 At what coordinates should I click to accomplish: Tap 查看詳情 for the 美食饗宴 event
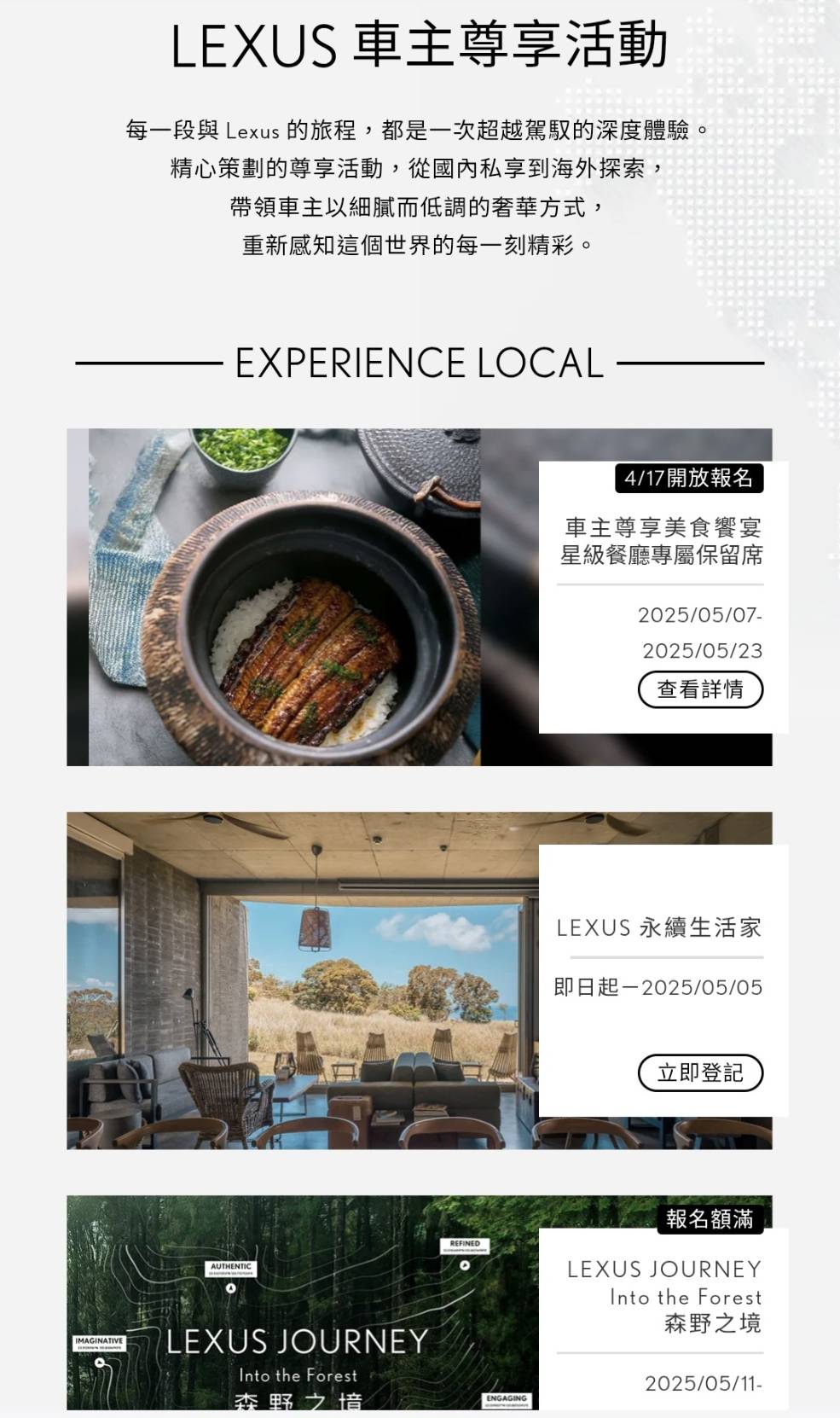(700, 689)
